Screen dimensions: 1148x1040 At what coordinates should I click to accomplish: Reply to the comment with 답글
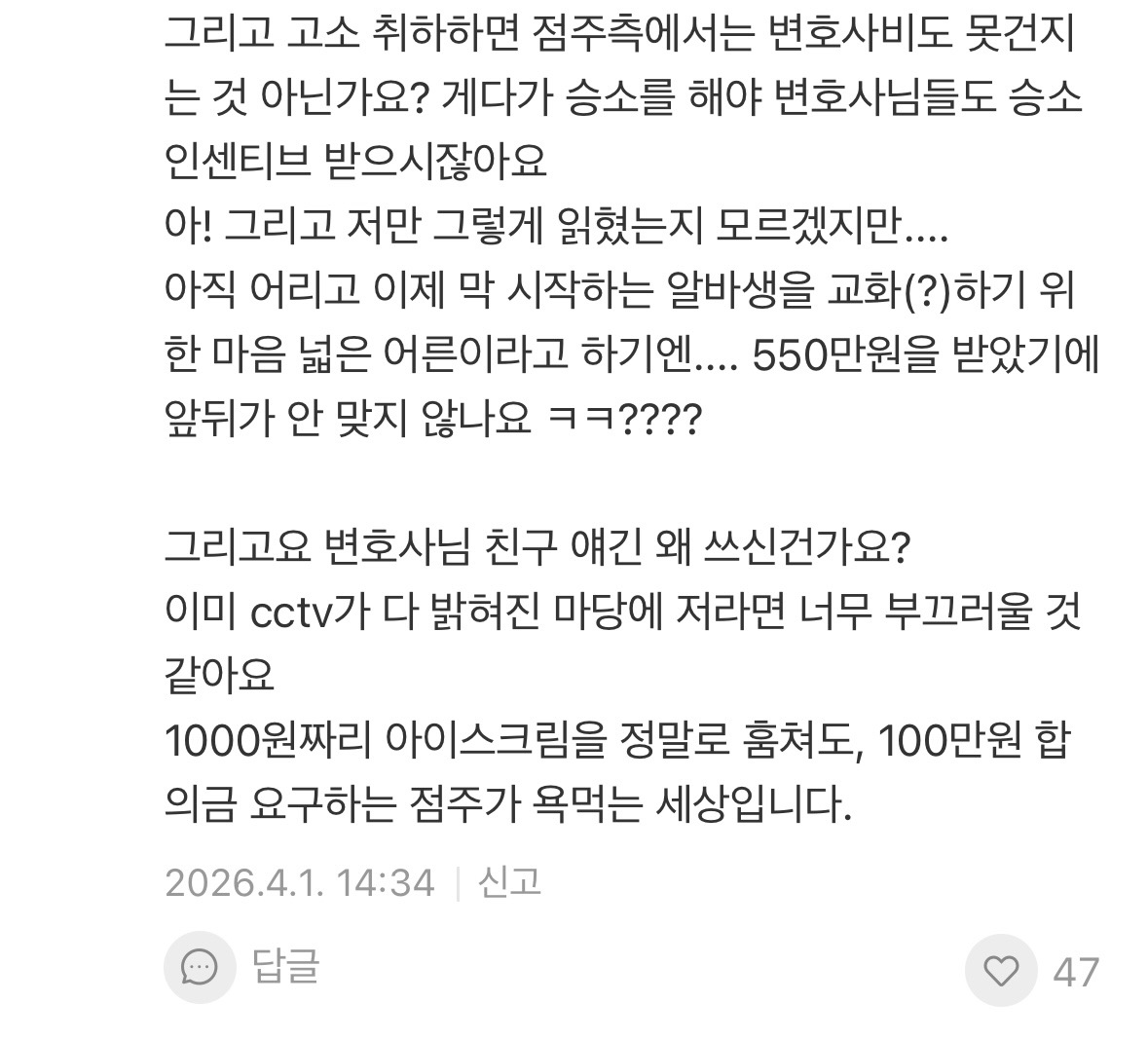point(242,967)
